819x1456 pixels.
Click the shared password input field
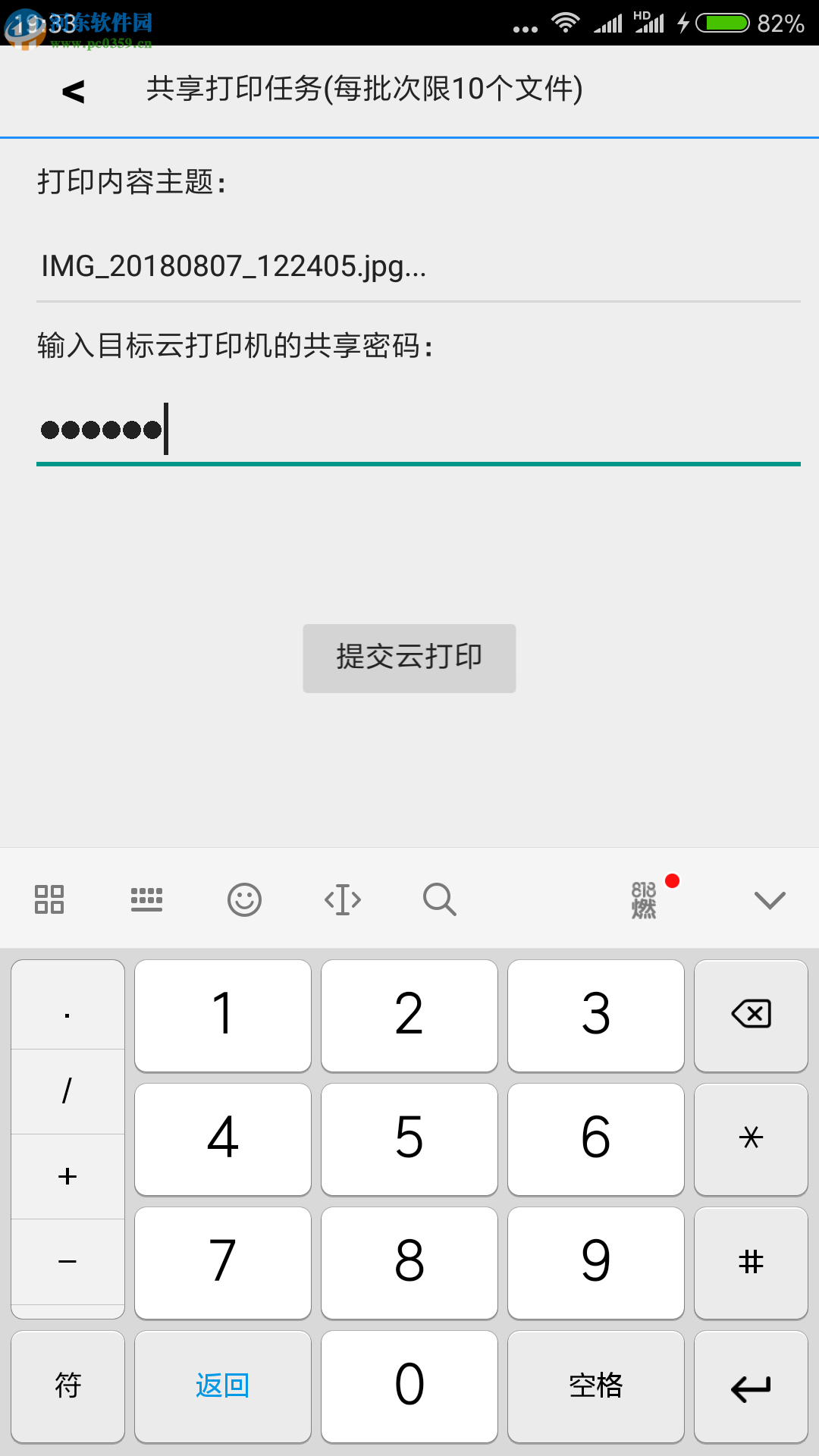click(409, 428)
